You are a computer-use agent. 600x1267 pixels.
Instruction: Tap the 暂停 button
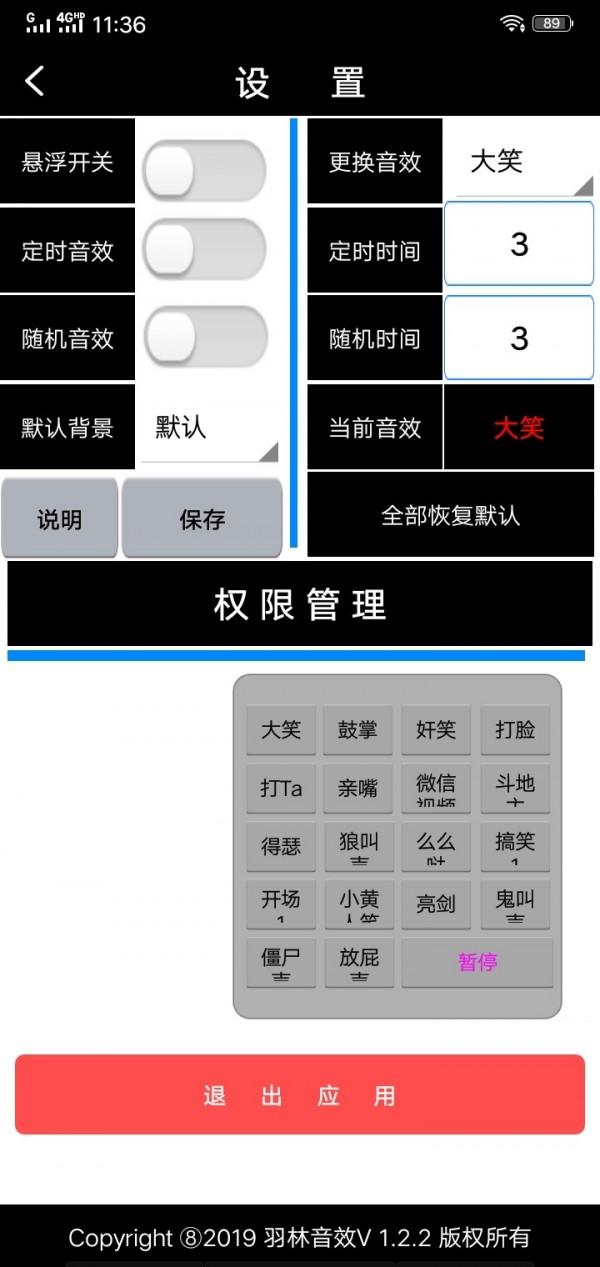click(x=477, y=962)
